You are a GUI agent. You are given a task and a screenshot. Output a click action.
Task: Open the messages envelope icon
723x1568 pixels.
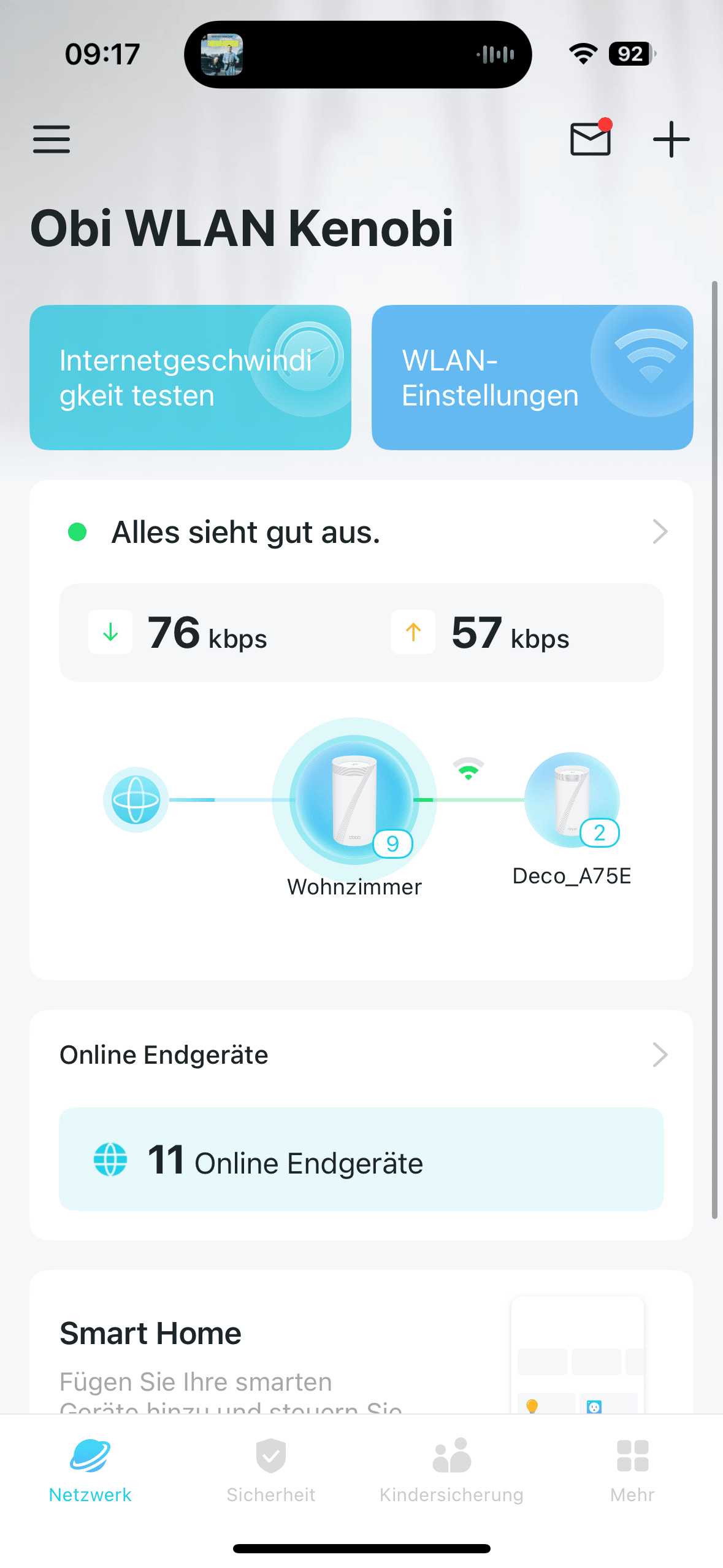[590, 139]
